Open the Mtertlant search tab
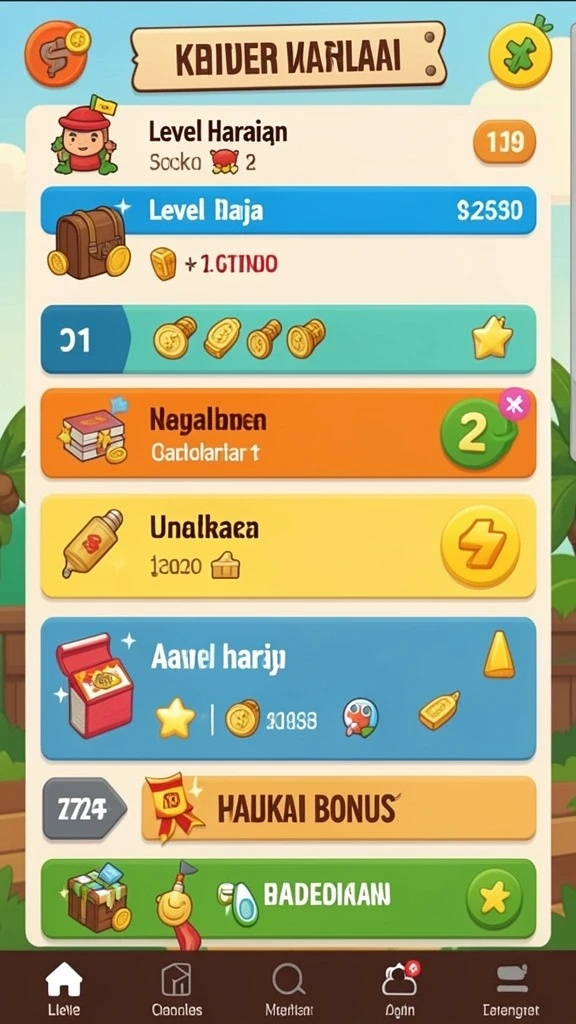The image size is (576, 1024). tap(289, 989)
